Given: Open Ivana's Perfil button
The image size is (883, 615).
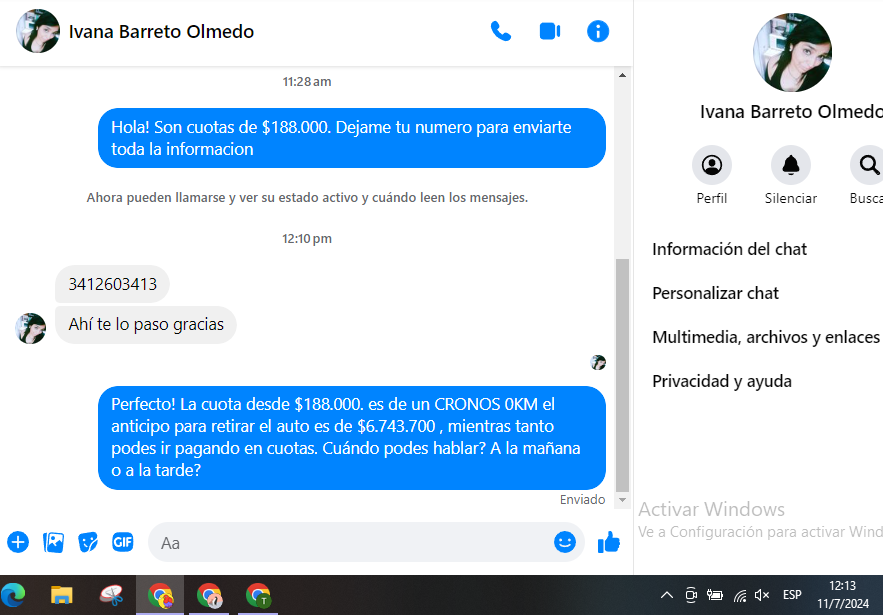Looking at the screenshot, I should [712, 165].
